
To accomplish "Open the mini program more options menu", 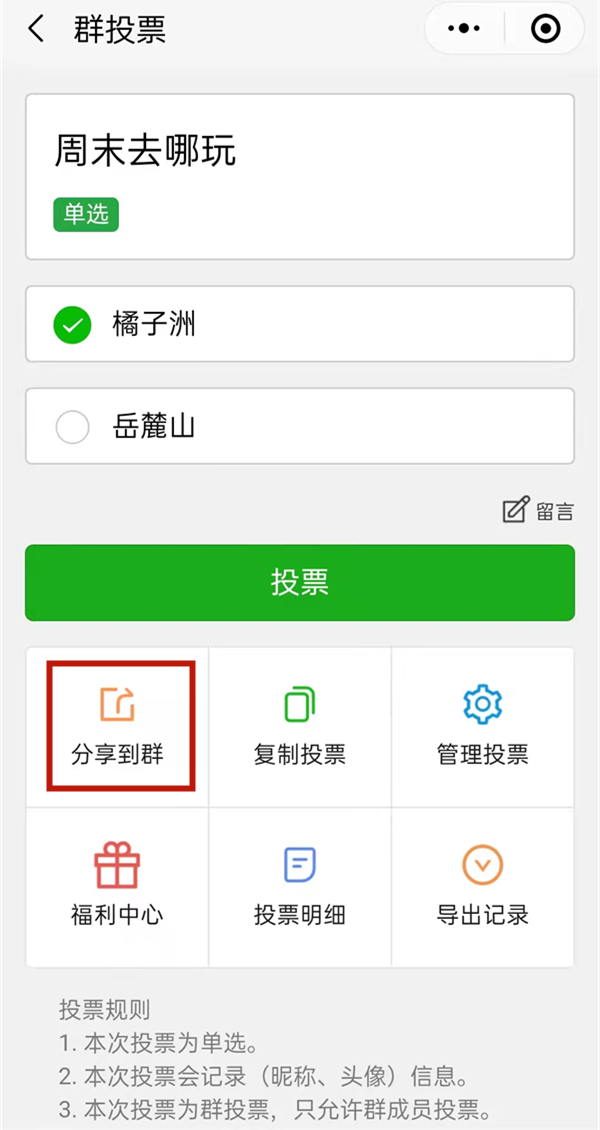I will coord(463,30).
